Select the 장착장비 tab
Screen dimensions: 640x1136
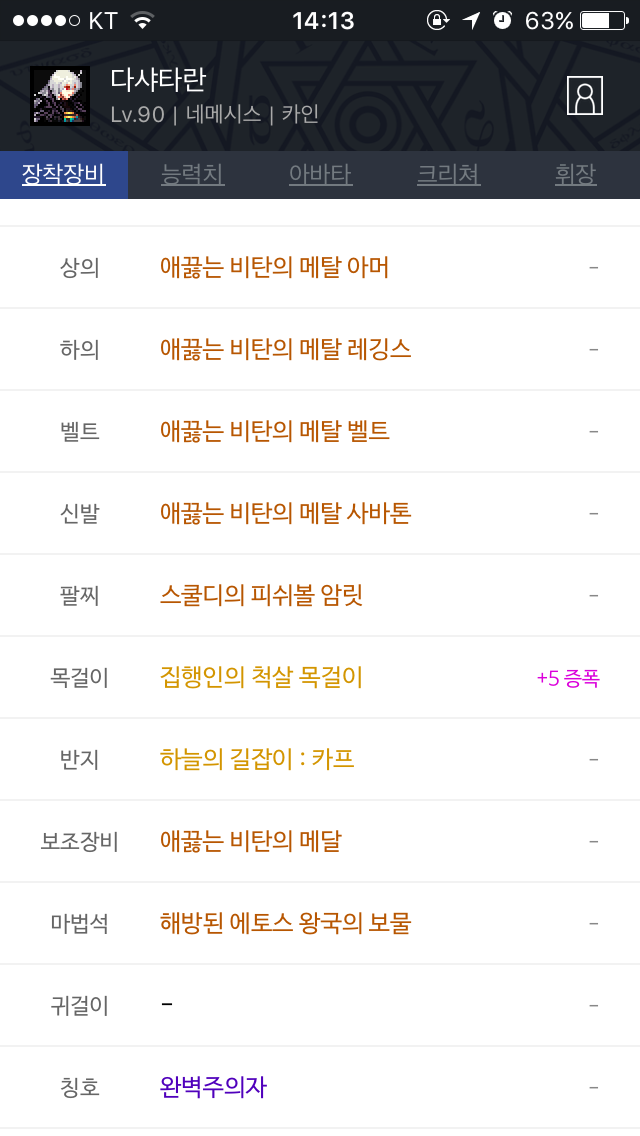[64, 175]
